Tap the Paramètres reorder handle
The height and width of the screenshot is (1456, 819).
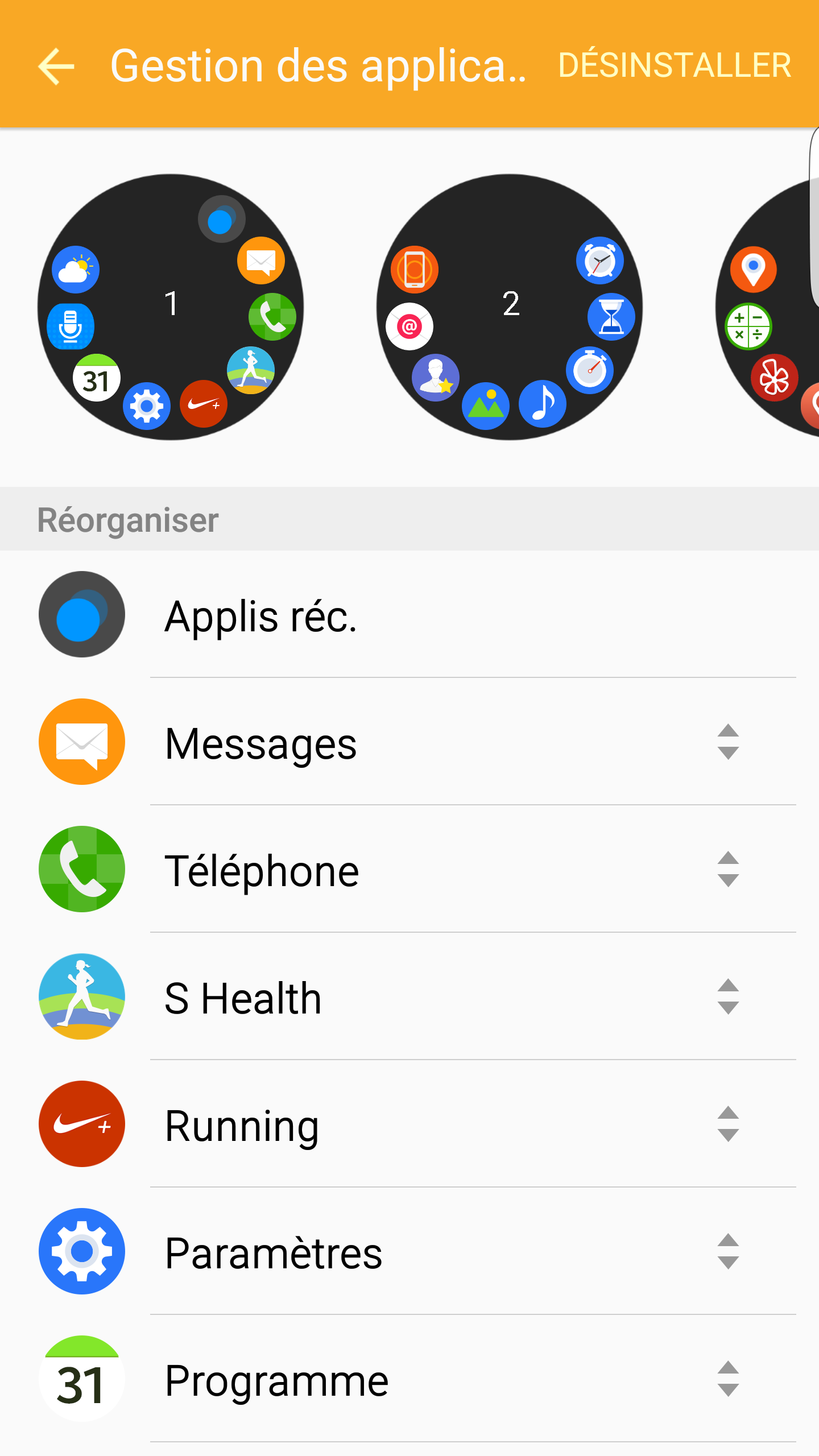pos(728,1251)
